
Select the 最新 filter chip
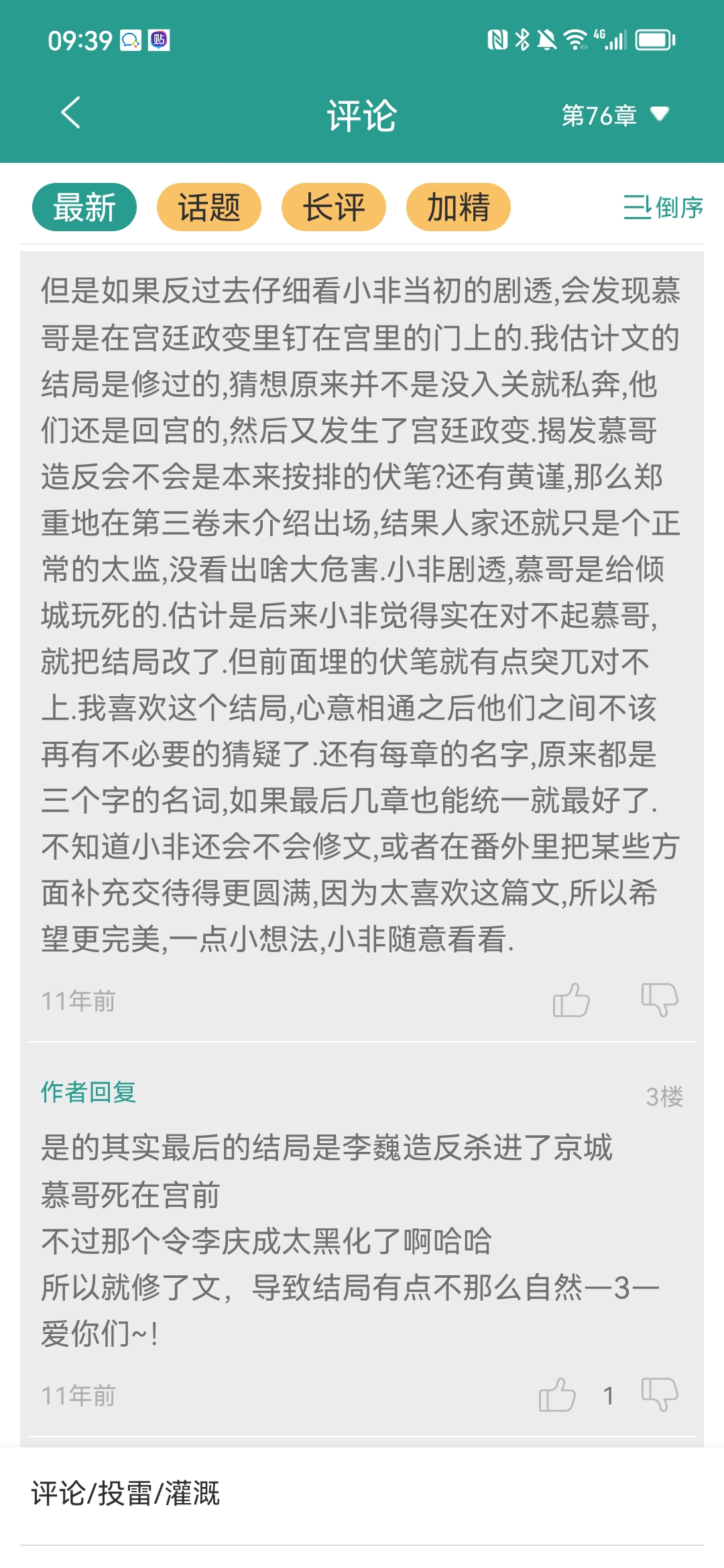[x=84, y=207]
